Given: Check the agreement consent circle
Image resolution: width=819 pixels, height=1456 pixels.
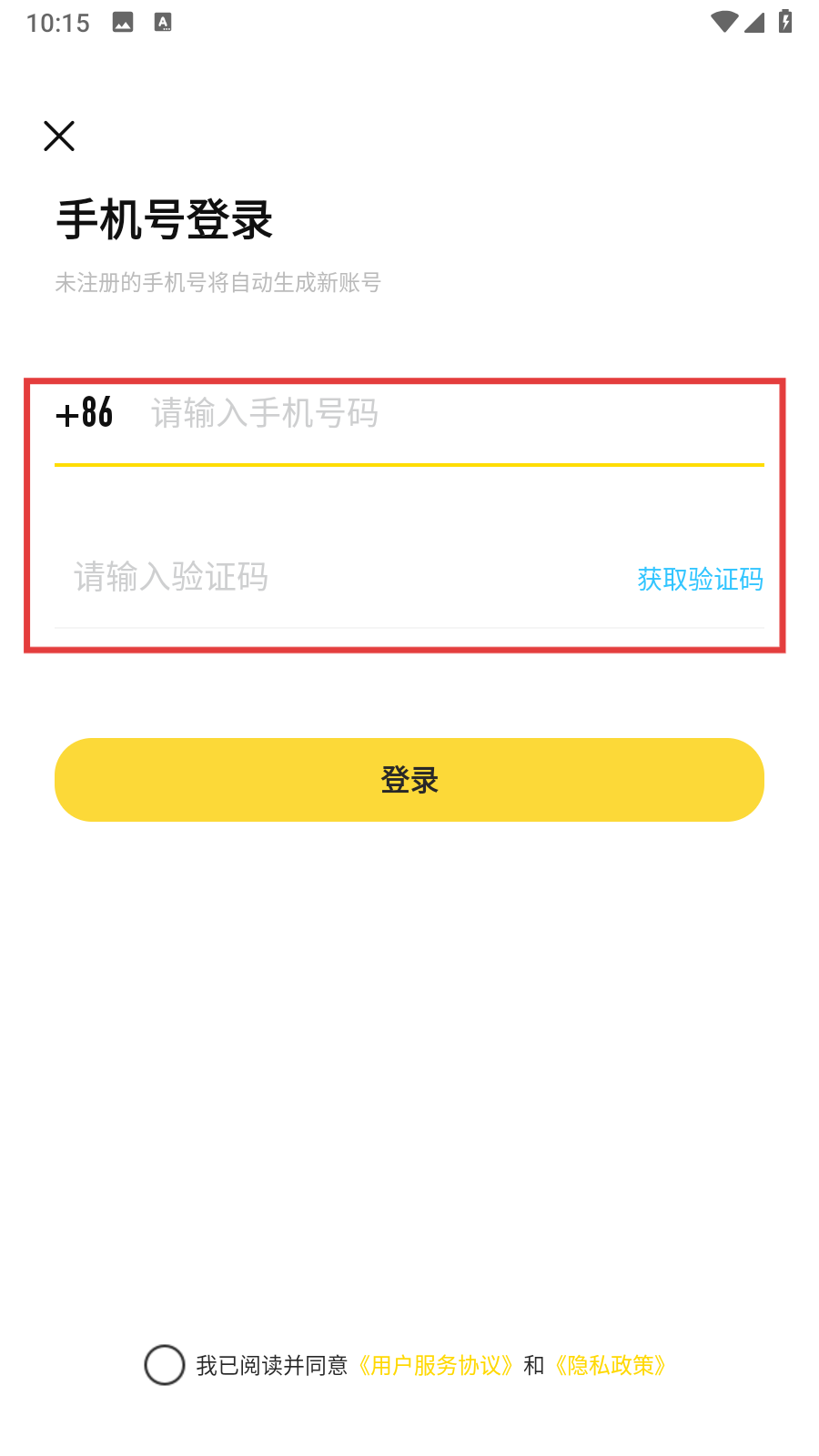Looking at the screenshot, I should pos(165,1365).
